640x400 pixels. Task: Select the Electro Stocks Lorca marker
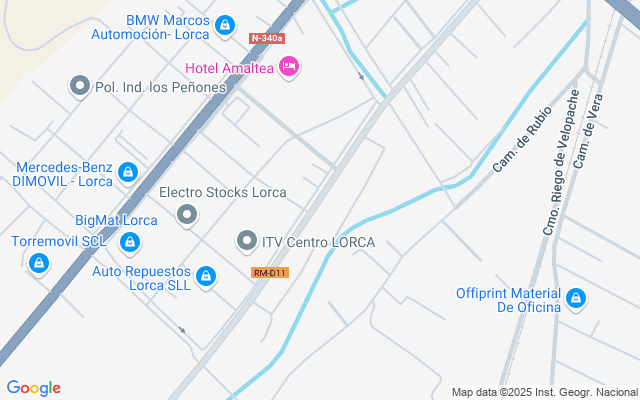(x=187, y=213)
